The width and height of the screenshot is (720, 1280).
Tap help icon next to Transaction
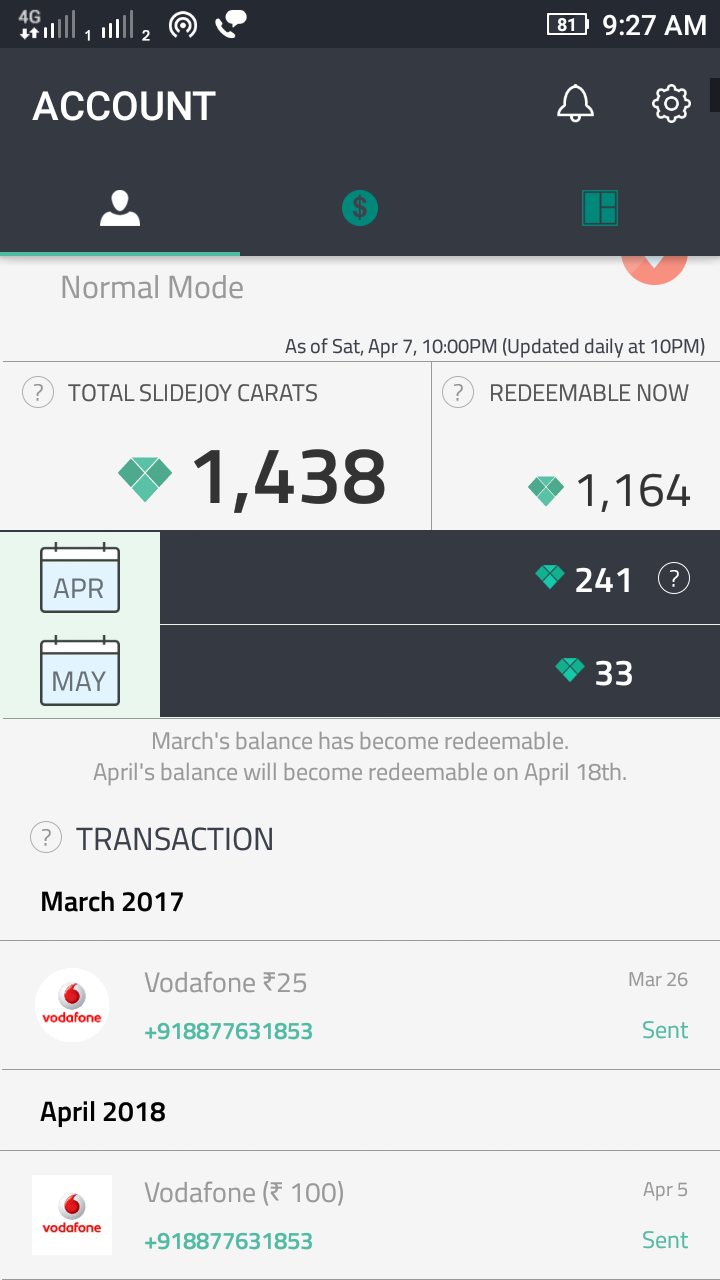tap(46, 838)
